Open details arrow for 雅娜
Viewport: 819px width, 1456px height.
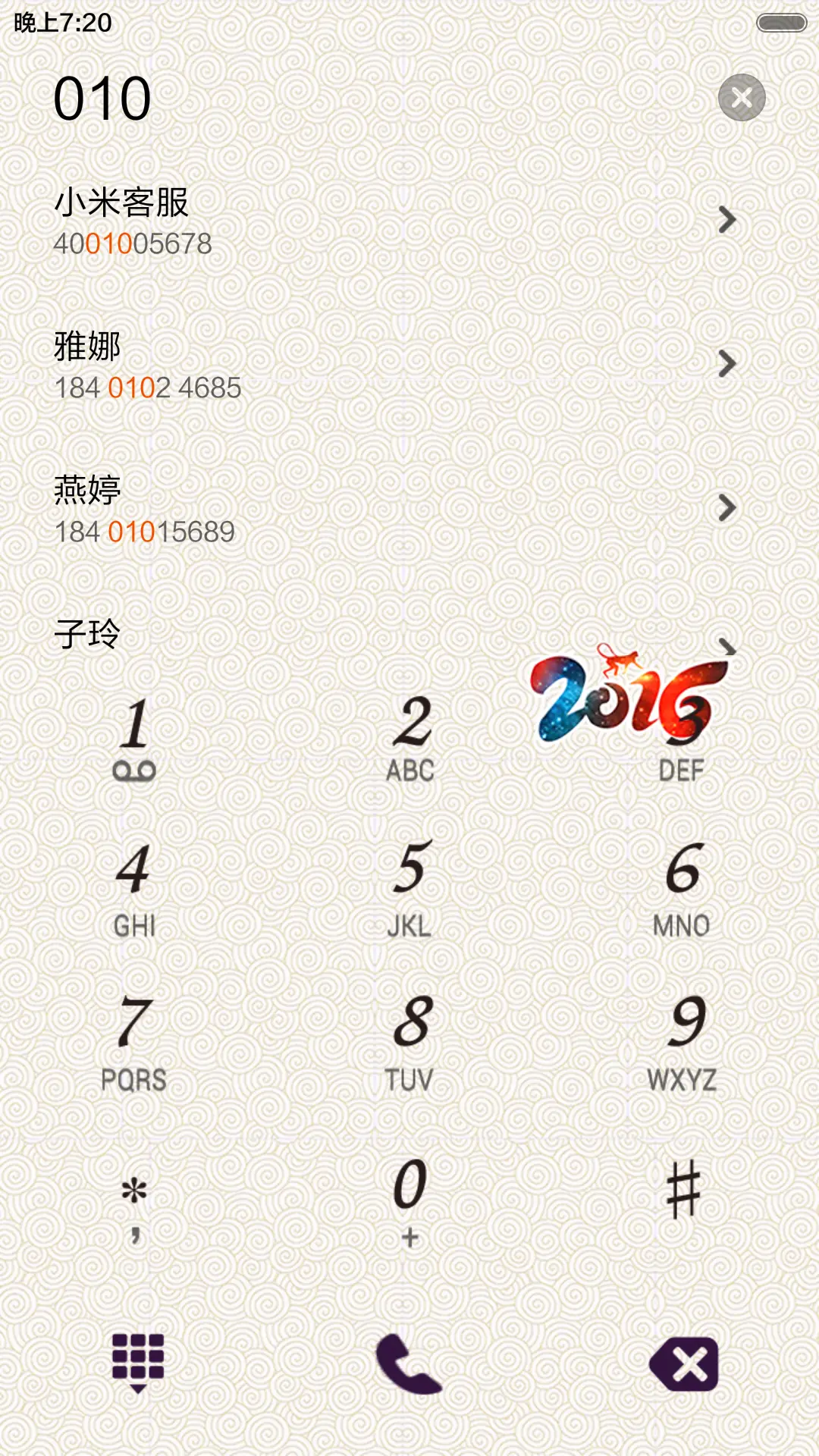pyautogui.click(x=726, y=364)
